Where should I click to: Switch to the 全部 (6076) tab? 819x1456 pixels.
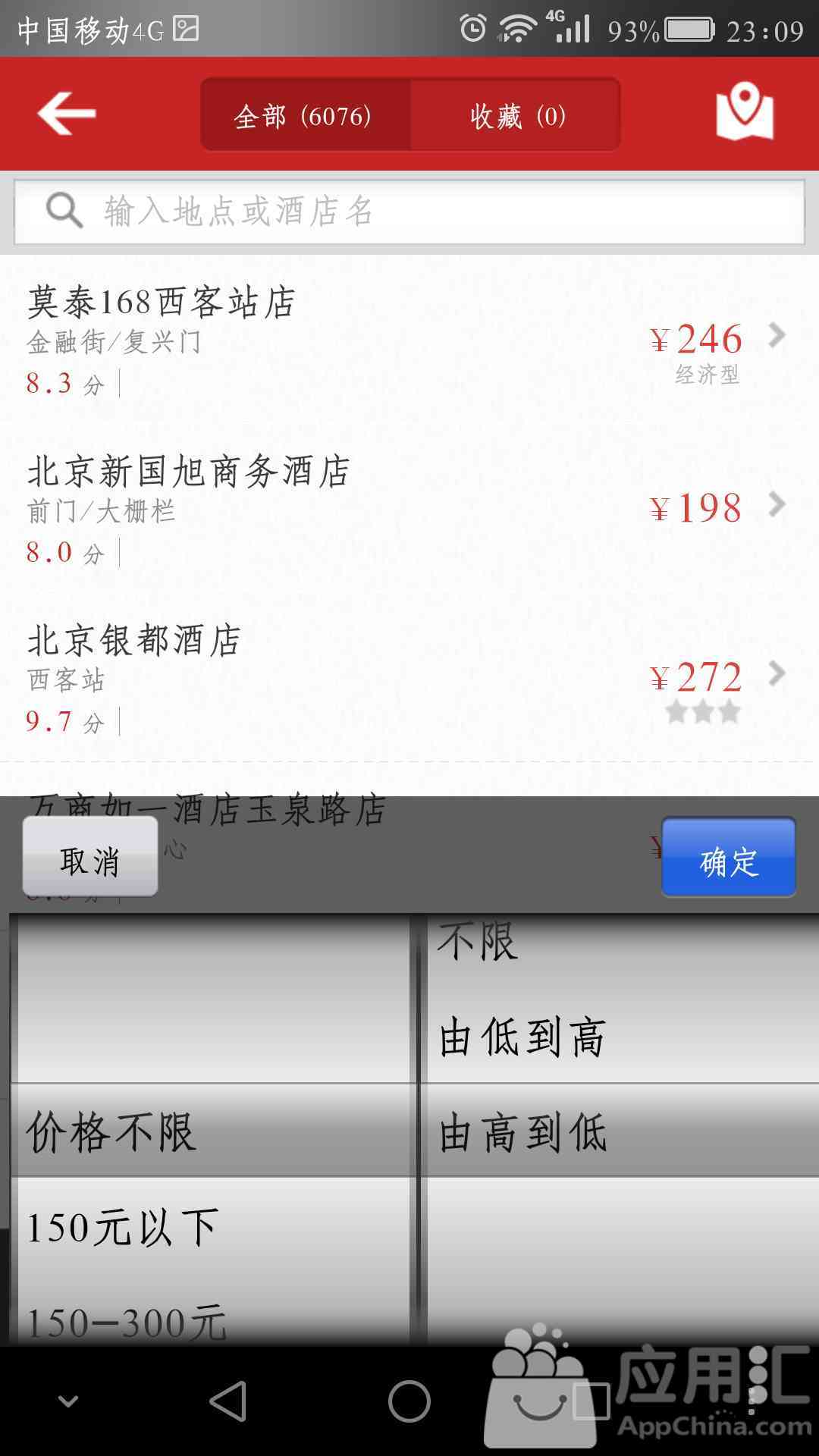tap(304, 115)
